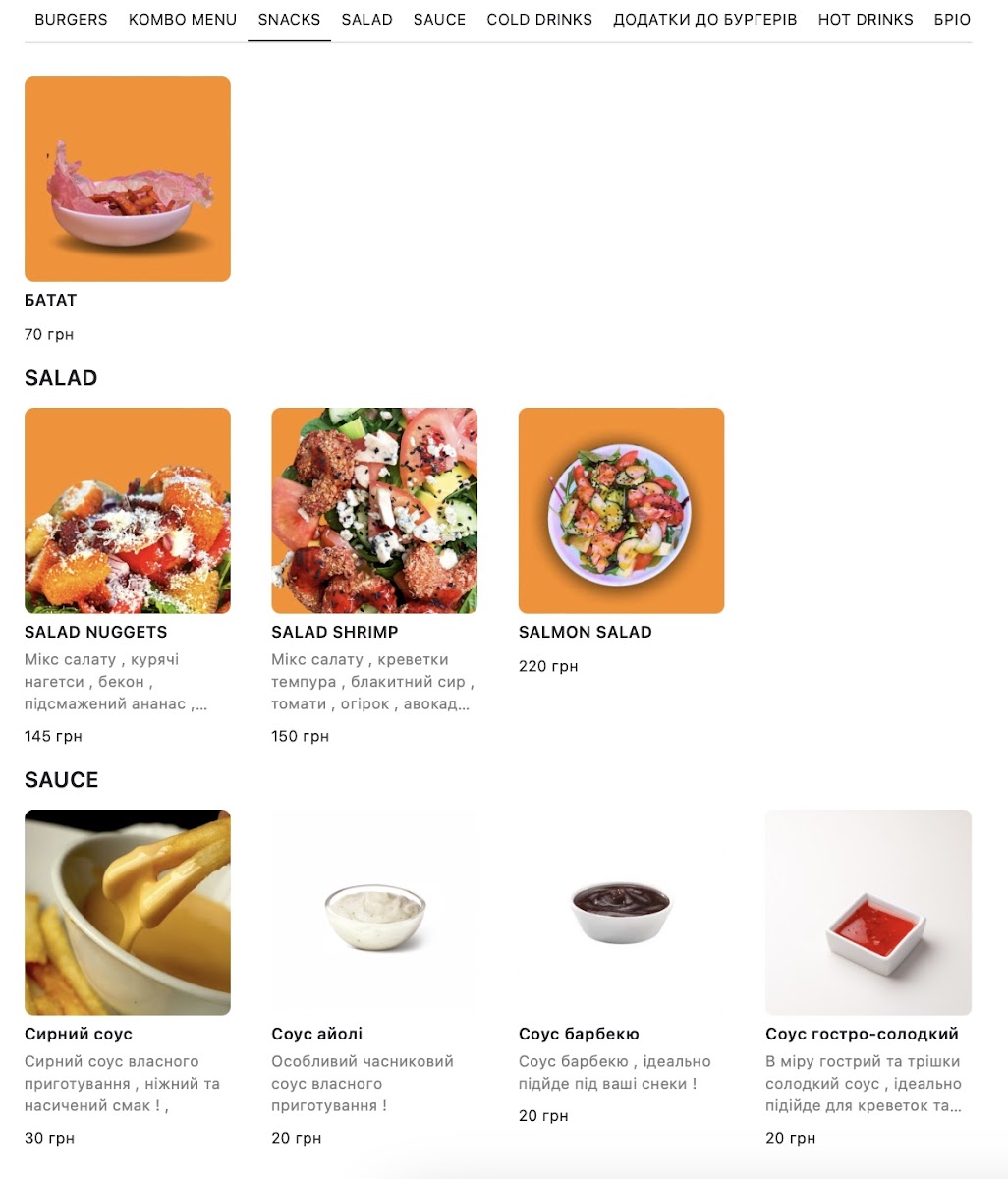Open the БАТАТ snack item
This screenshot has height=1179, width=1008.
[128, 209]
